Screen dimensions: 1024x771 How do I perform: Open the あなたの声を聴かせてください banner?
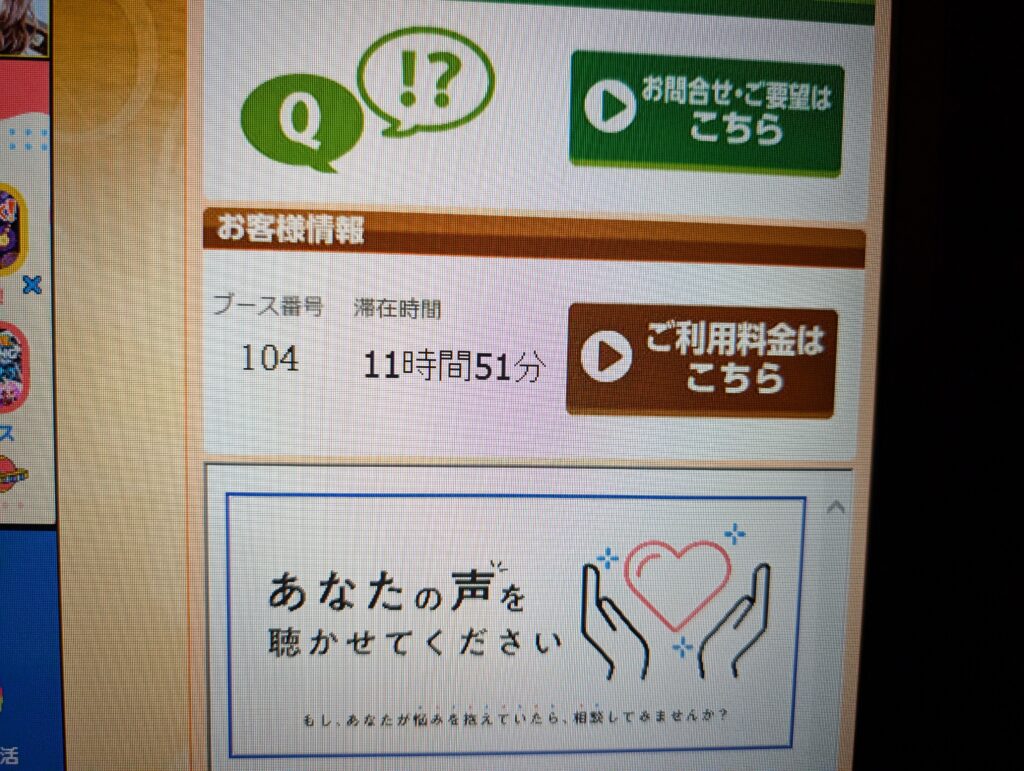click(515, 622)
